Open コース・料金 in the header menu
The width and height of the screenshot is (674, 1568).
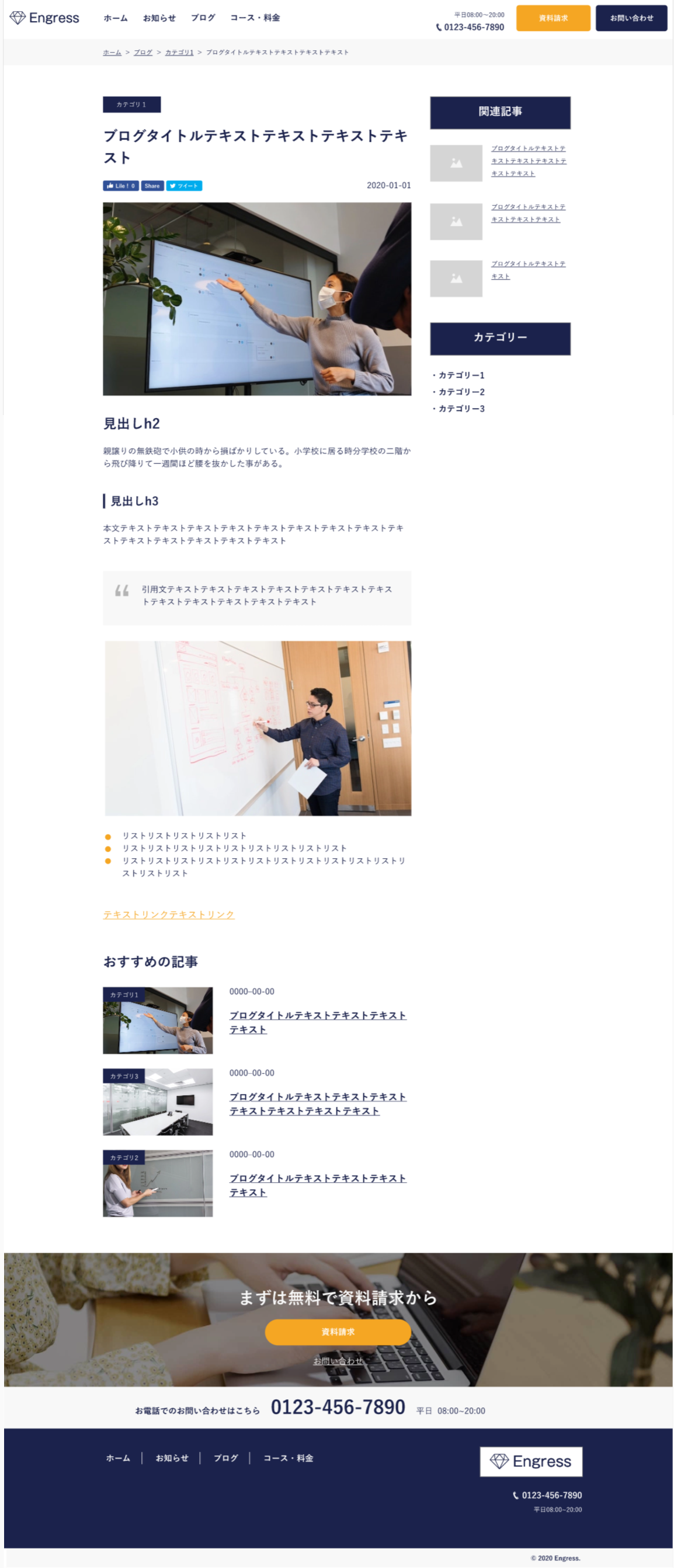pyautogui.click(x=255, y=18)
